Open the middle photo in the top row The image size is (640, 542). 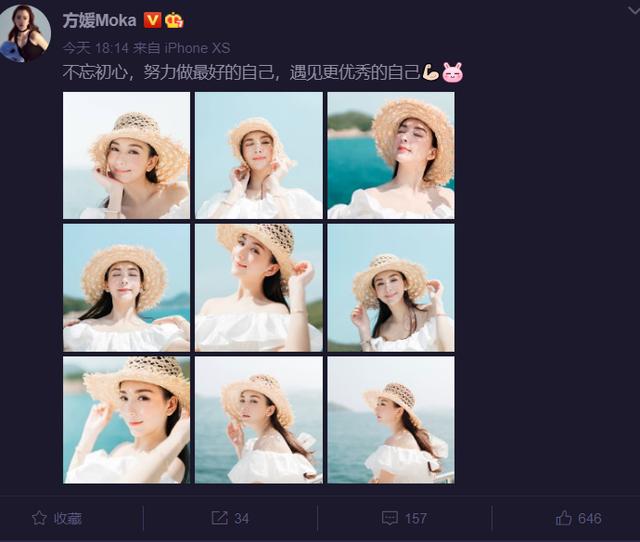point(259,155)
